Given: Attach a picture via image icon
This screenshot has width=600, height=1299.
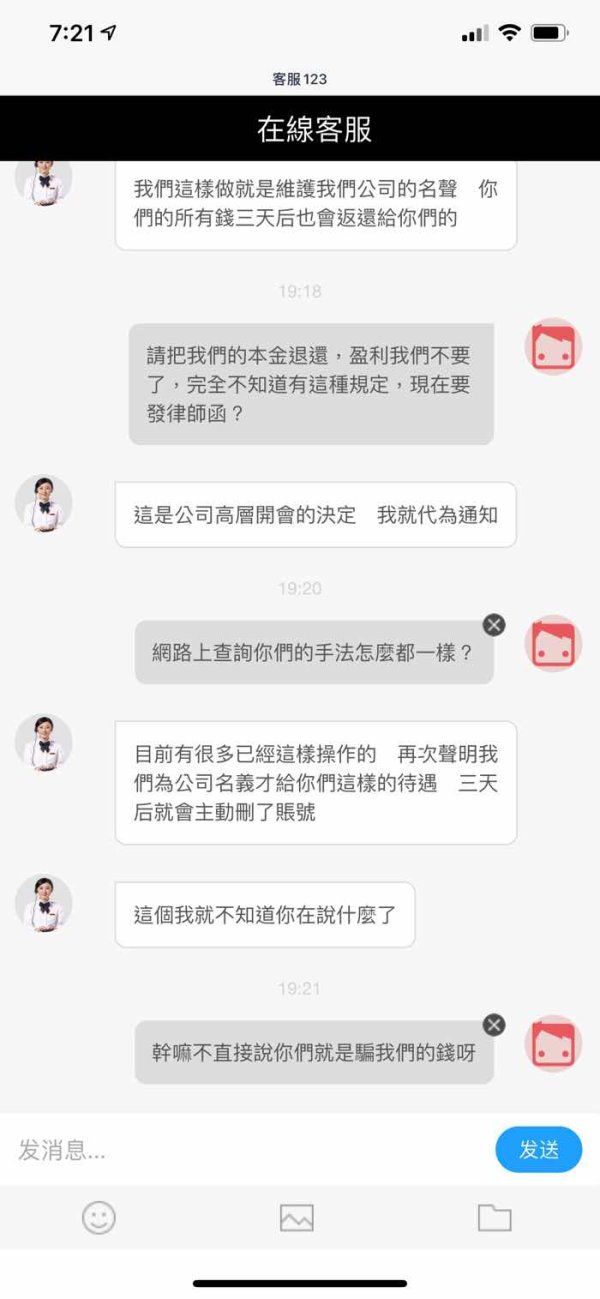Looking at the screenshot, I should [296, 1217].
